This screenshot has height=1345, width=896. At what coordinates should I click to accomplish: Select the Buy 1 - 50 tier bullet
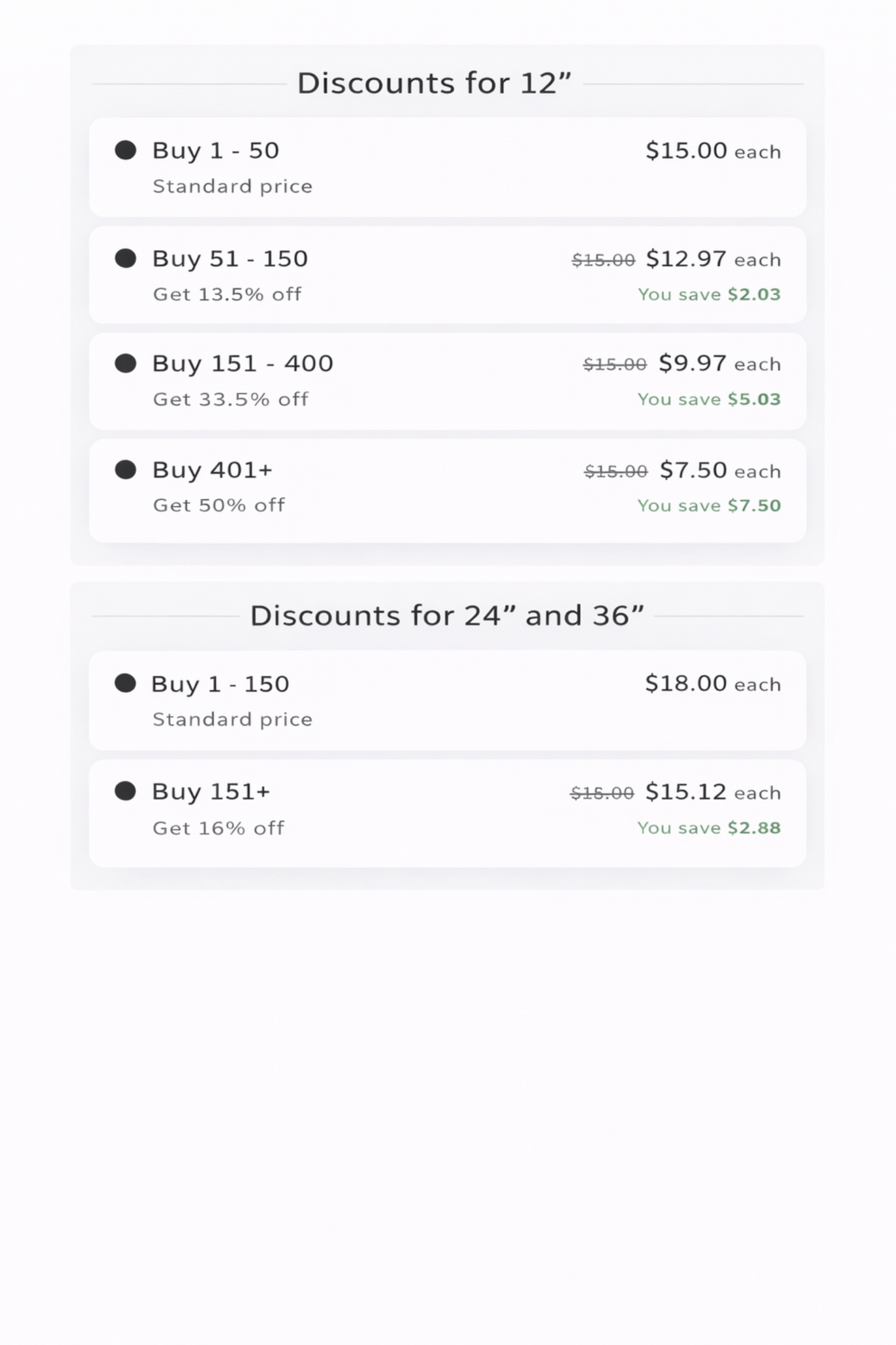click(x=126, y=150)
